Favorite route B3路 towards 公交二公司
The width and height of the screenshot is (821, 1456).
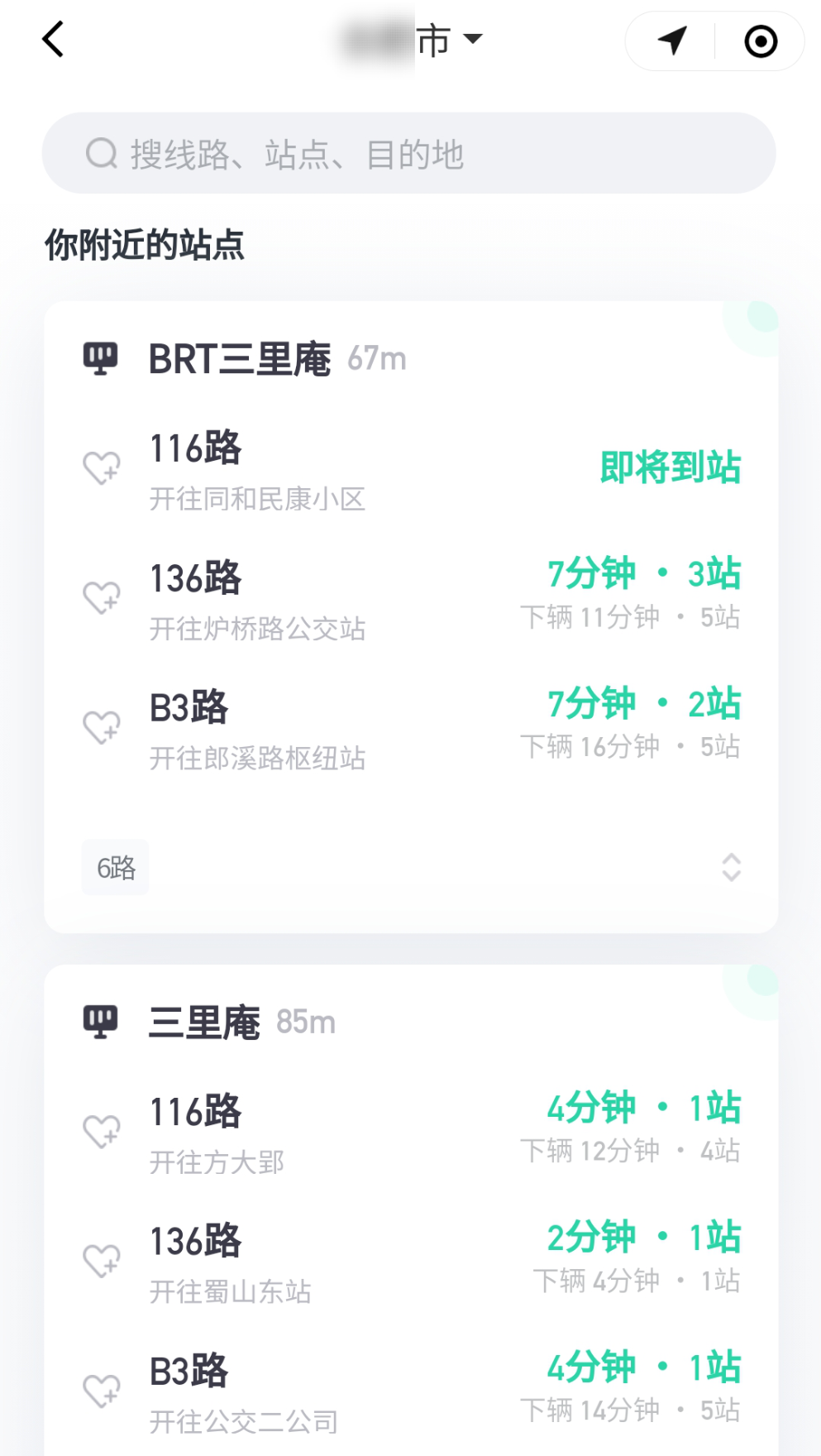tap(102, 1391)
